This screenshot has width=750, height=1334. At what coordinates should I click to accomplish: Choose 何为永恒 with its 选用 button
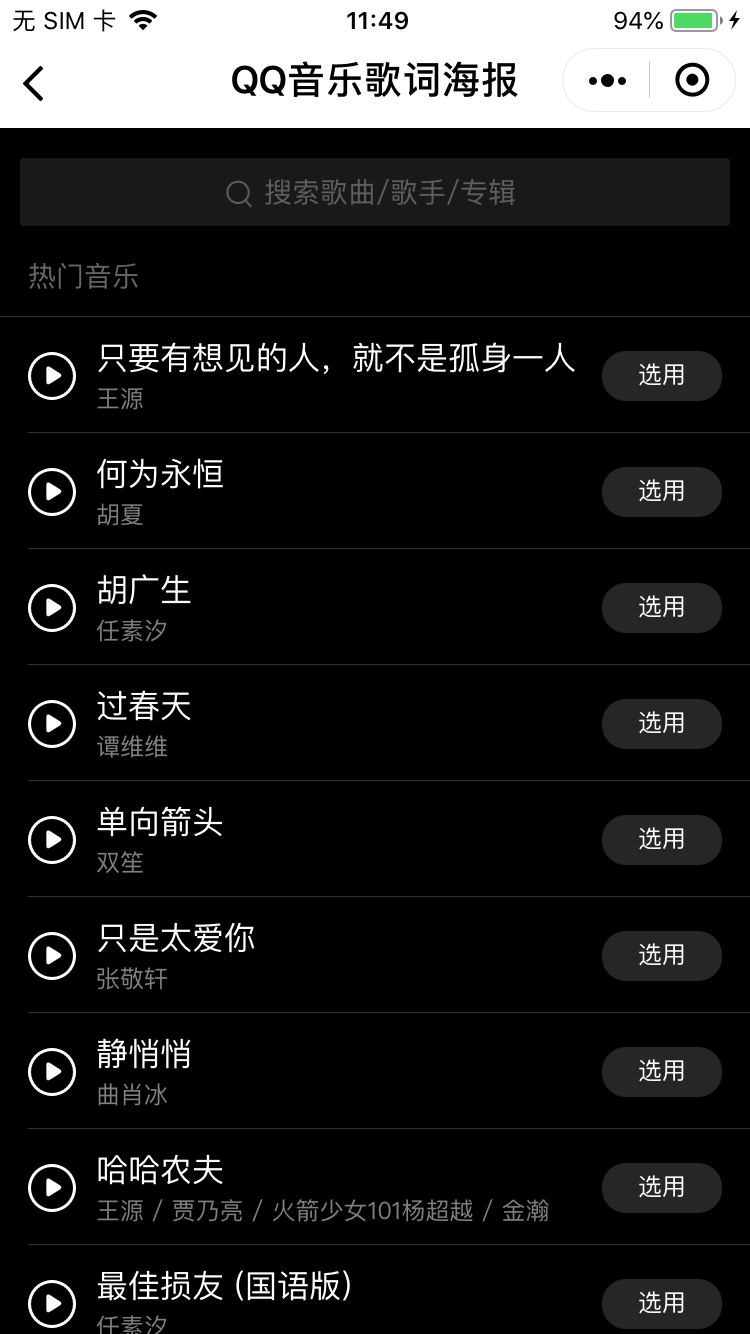661,492
